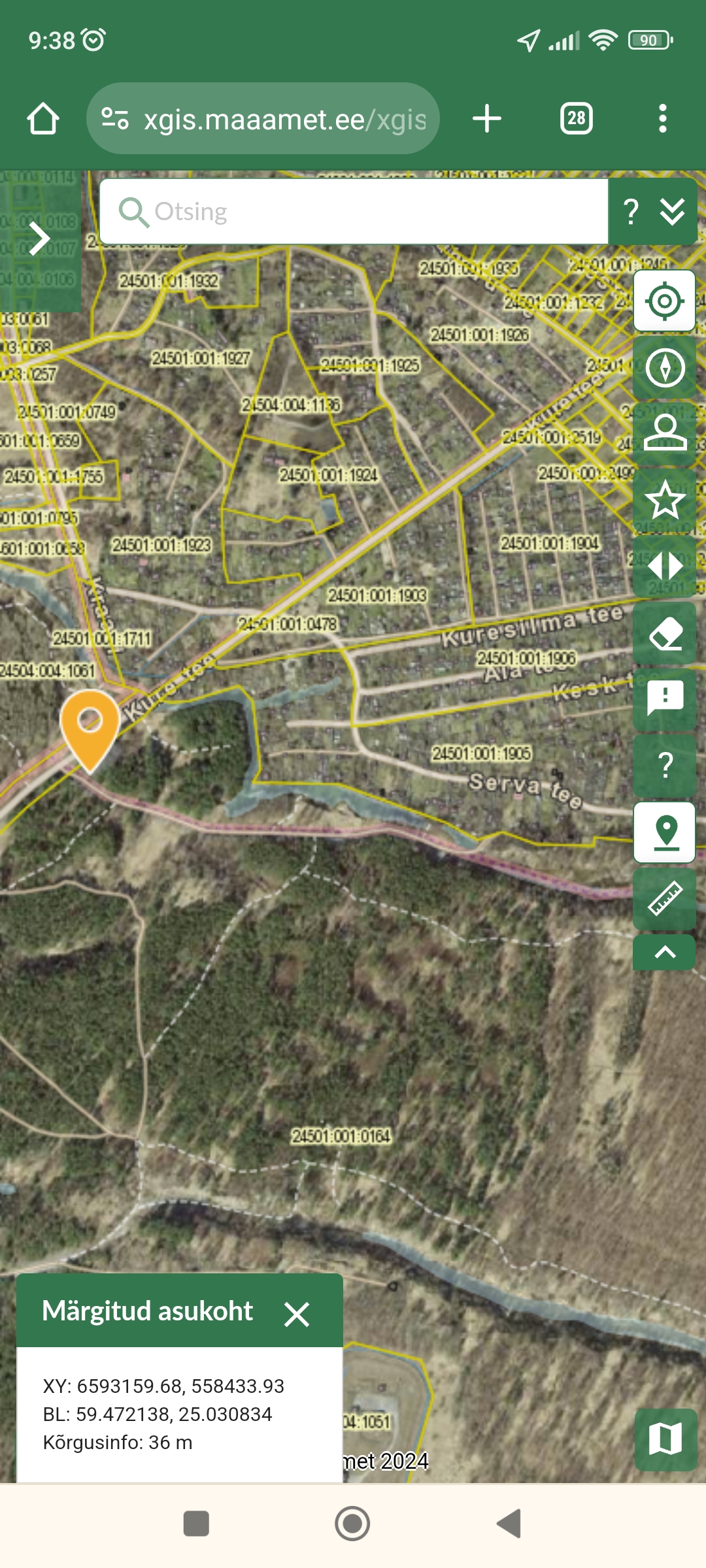
Task: Open favorites star tool
Action: click(664, 500)
